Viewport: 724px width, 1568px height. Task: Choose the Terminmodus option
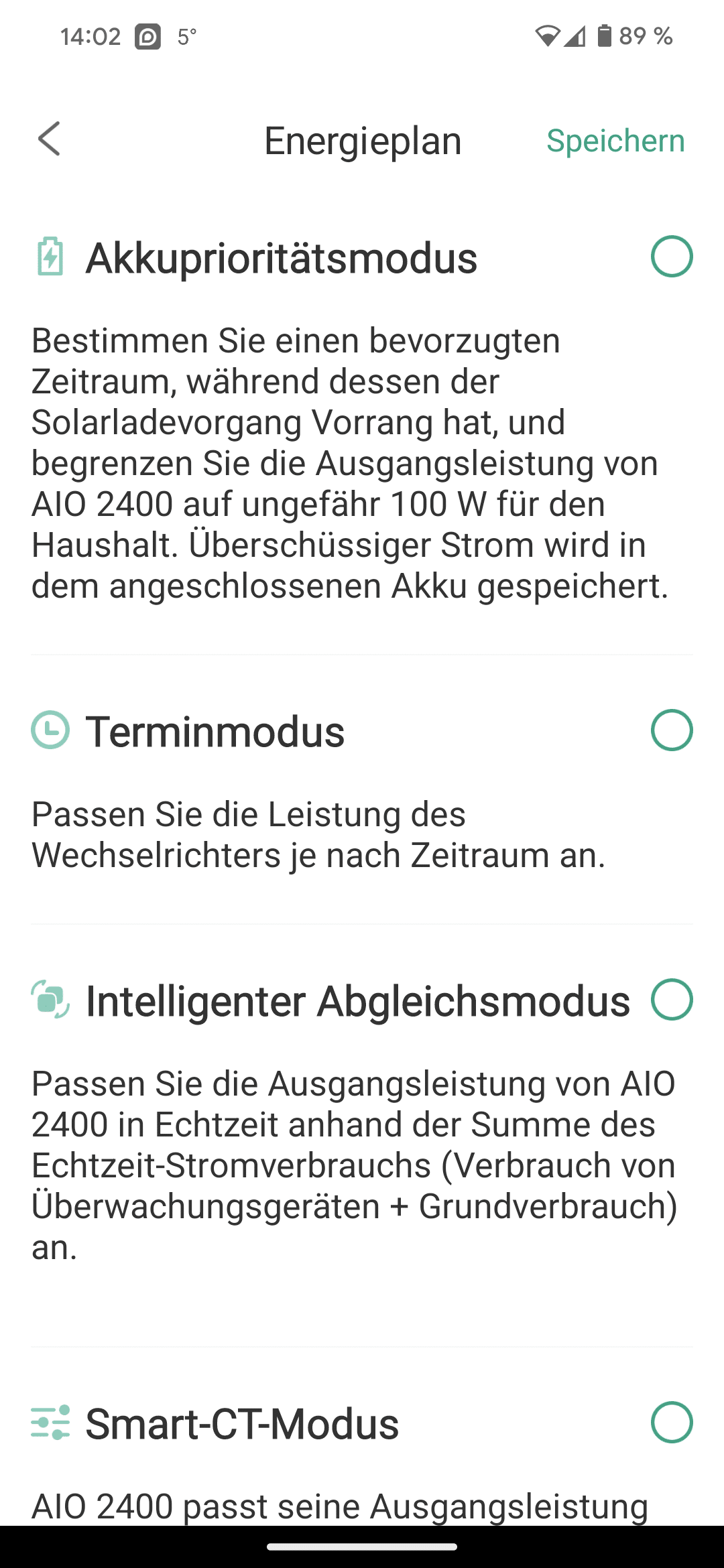tap(672, 730)
